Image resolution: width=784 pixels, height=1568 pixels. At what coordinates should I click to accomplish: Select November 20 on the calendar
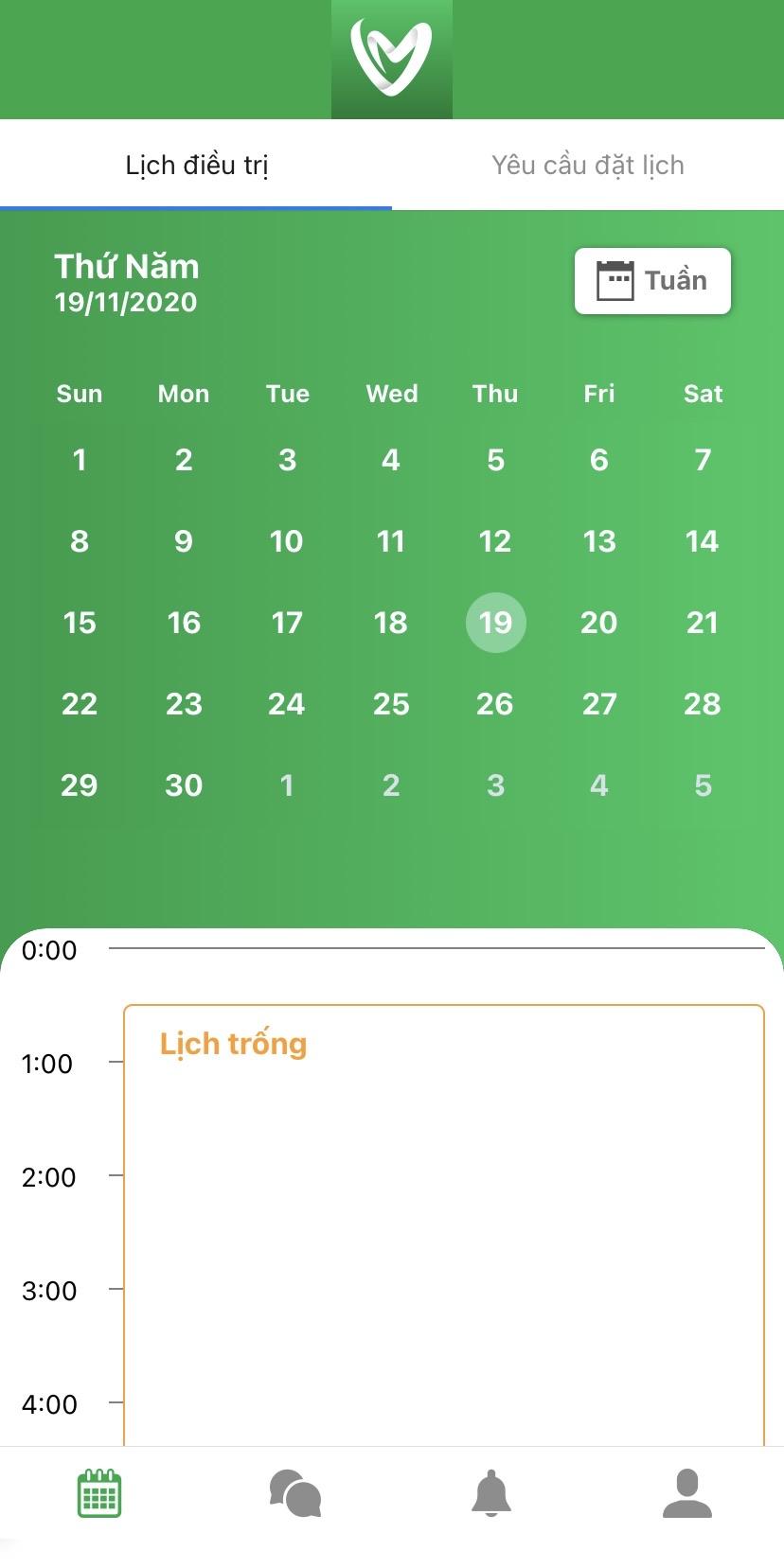598,623
